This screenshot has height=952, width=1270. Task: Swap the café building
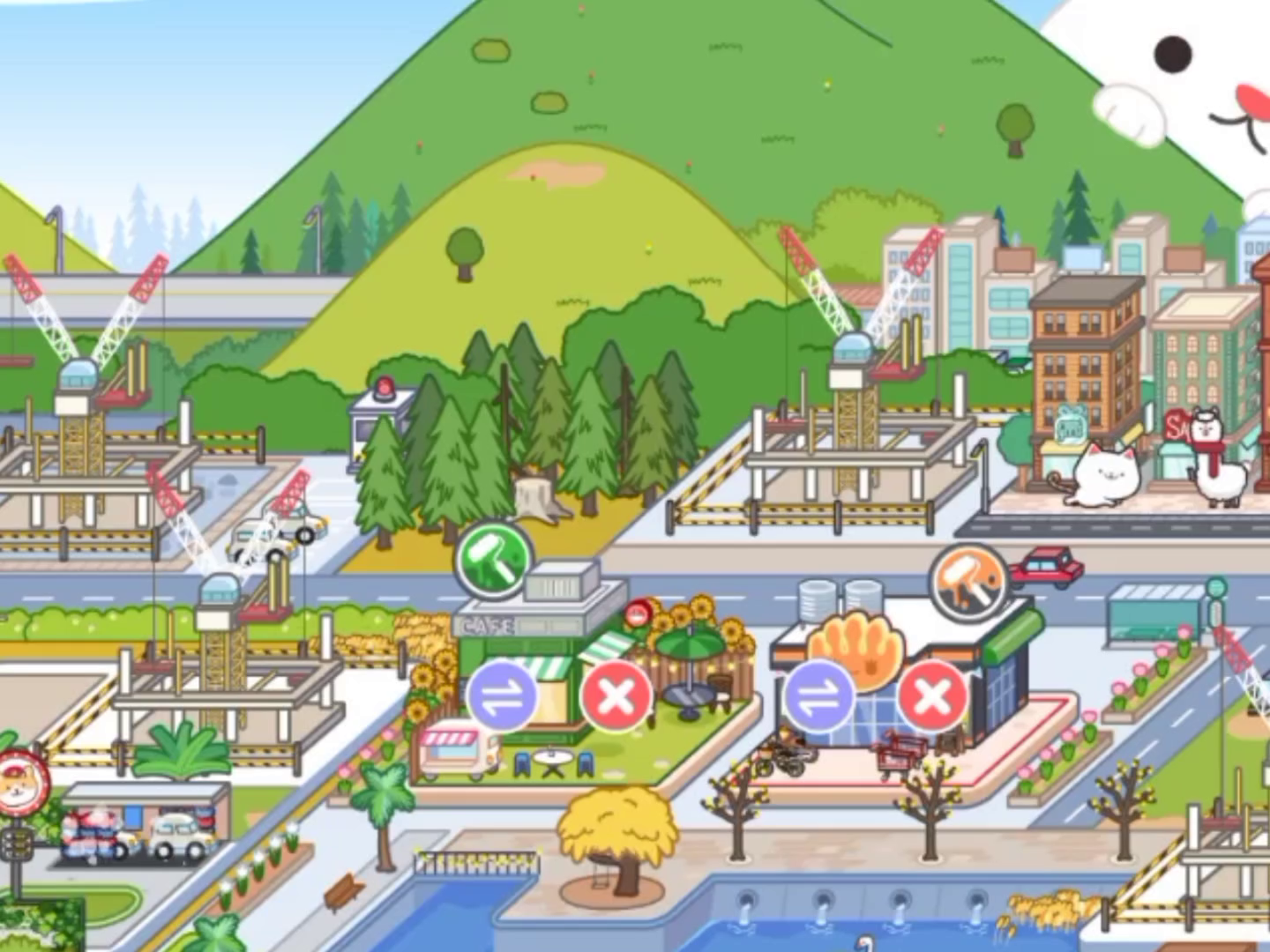pyautogui.click(x=502, y=695)
